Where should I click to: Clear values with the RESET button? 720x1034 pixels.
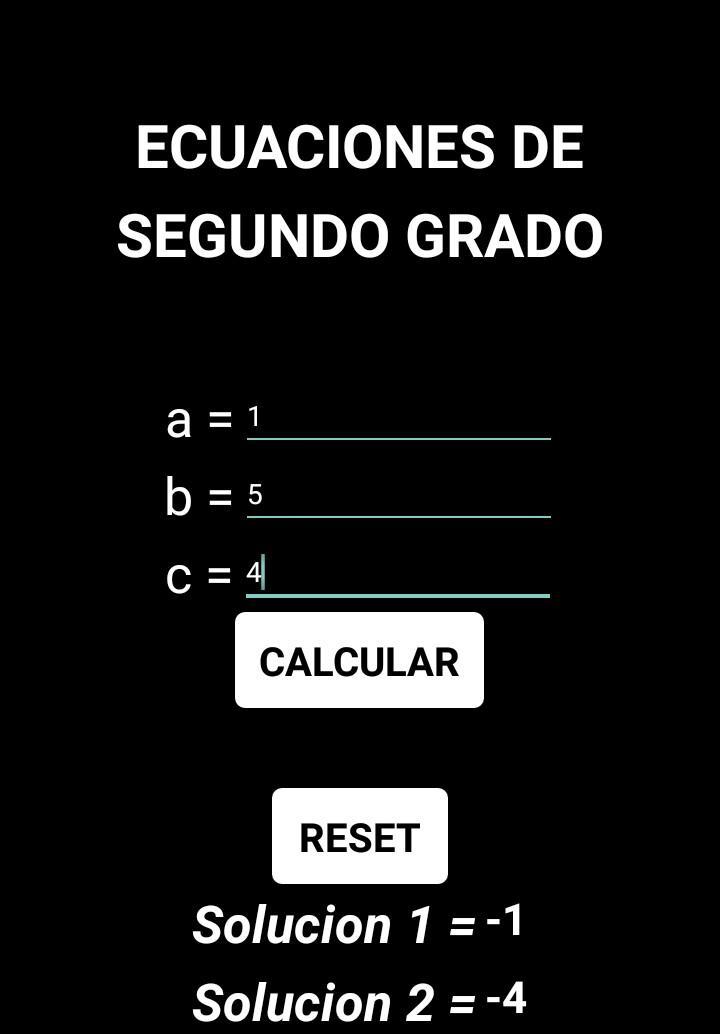[359, 836]
